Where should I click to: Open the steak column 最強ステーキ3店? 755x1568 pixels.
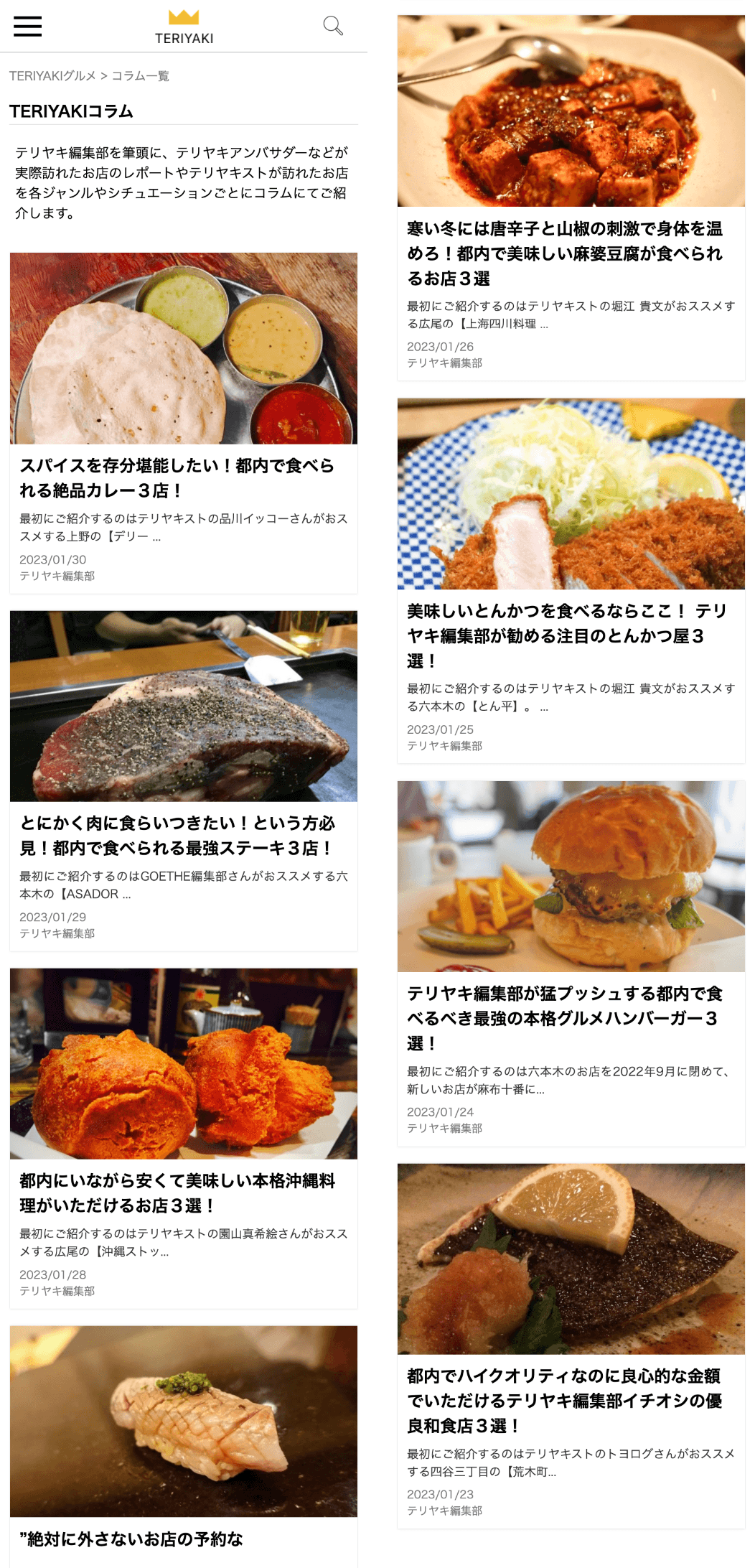click(x=177, y=835)
